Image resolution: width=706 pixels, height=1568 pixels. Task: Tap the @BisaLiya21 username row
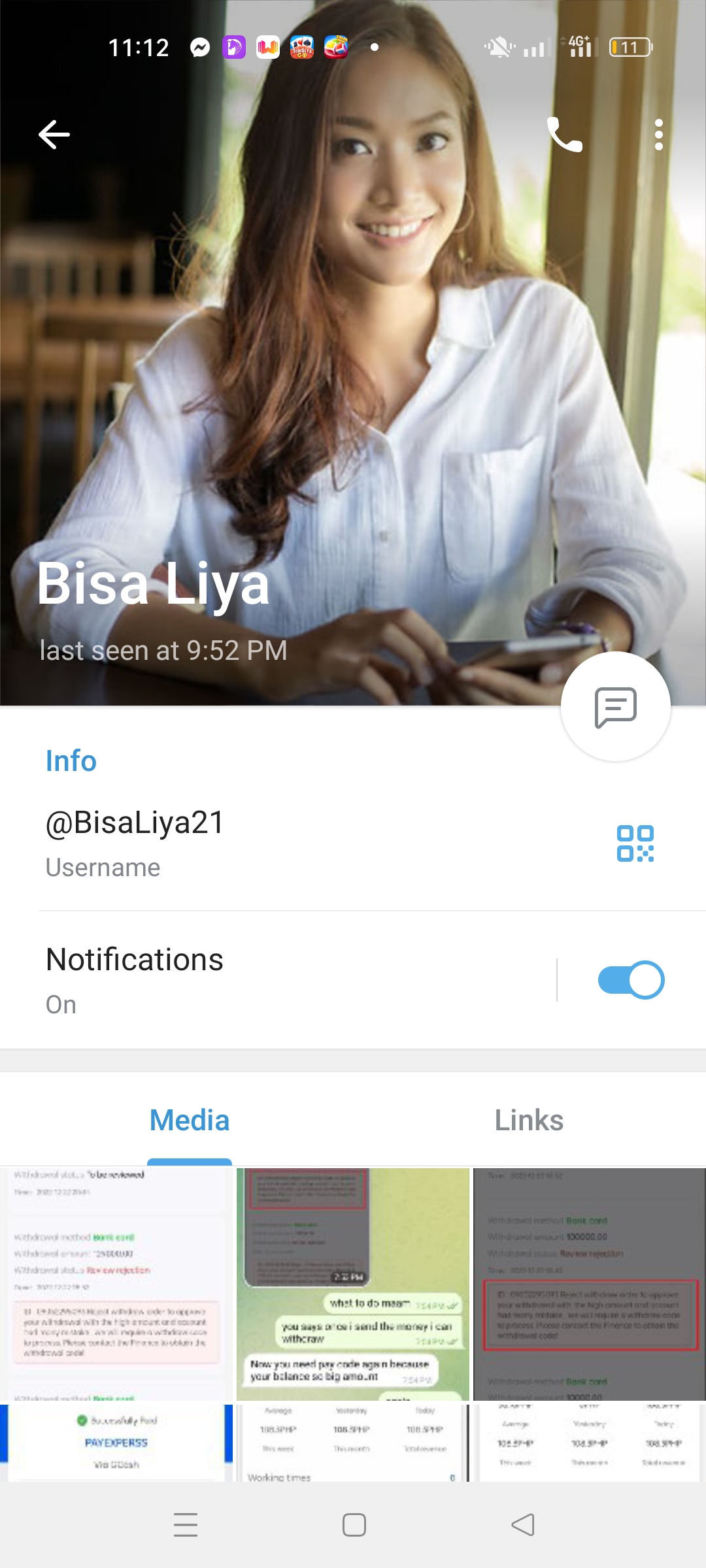coord(261,843)
